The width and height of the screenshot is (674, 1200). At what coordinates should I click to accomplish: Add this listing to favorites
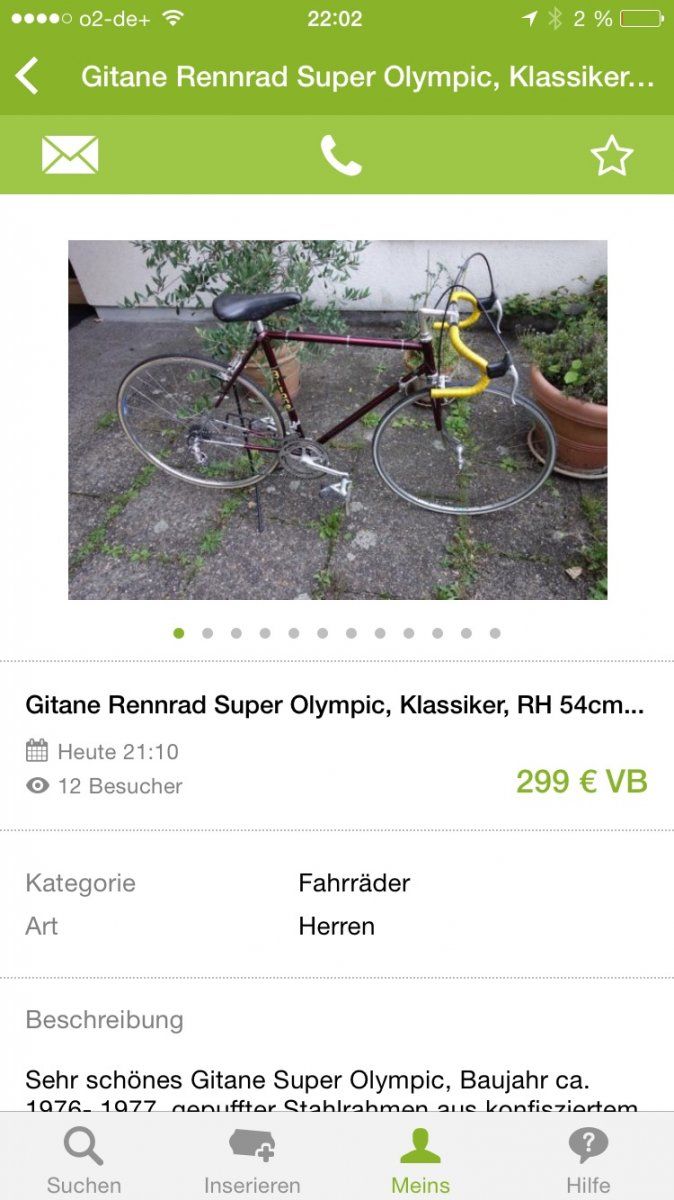tap(611, 156)
